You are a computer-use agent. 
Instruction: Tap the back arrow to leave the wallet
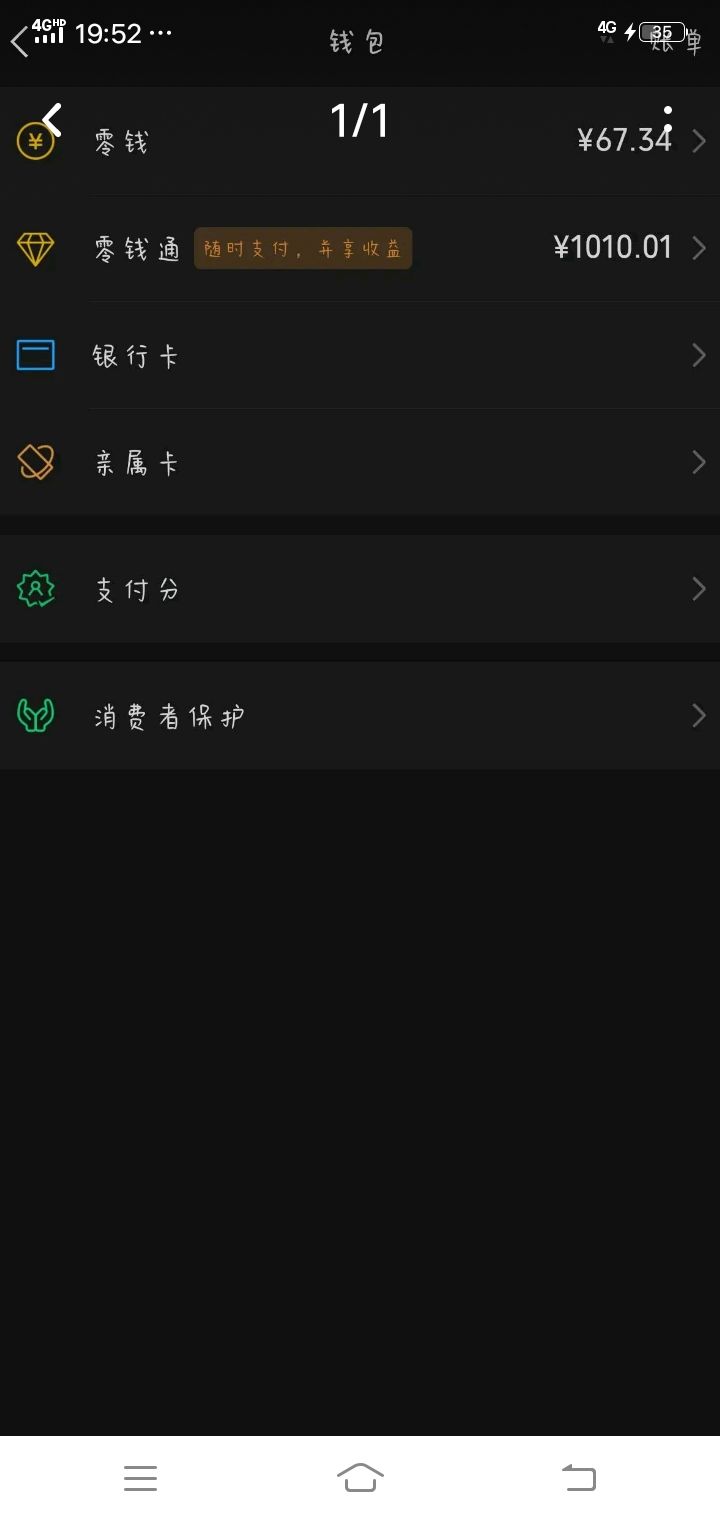tap(16, 42)
